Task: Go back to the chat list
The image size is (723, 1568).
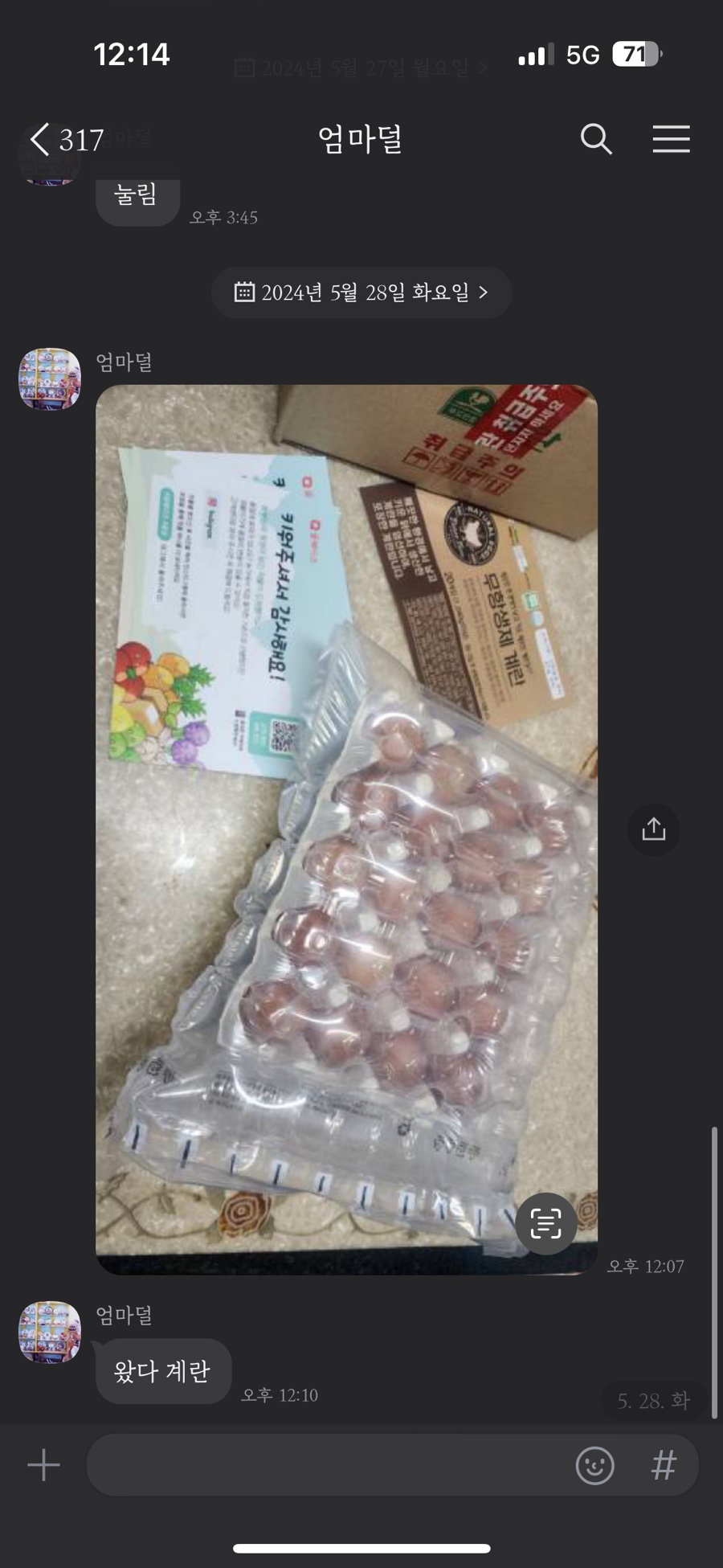Action: pyautogui.click(x=40, y=140)
